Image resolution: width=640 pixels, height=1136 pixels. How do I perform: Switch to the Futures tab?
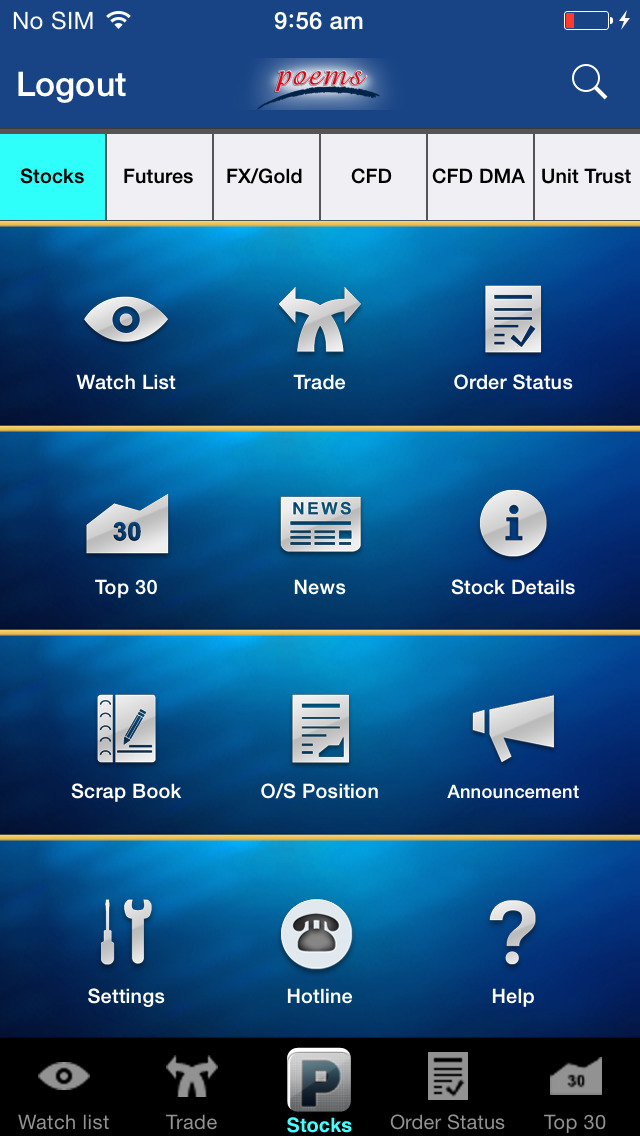(x=159, y=176)
